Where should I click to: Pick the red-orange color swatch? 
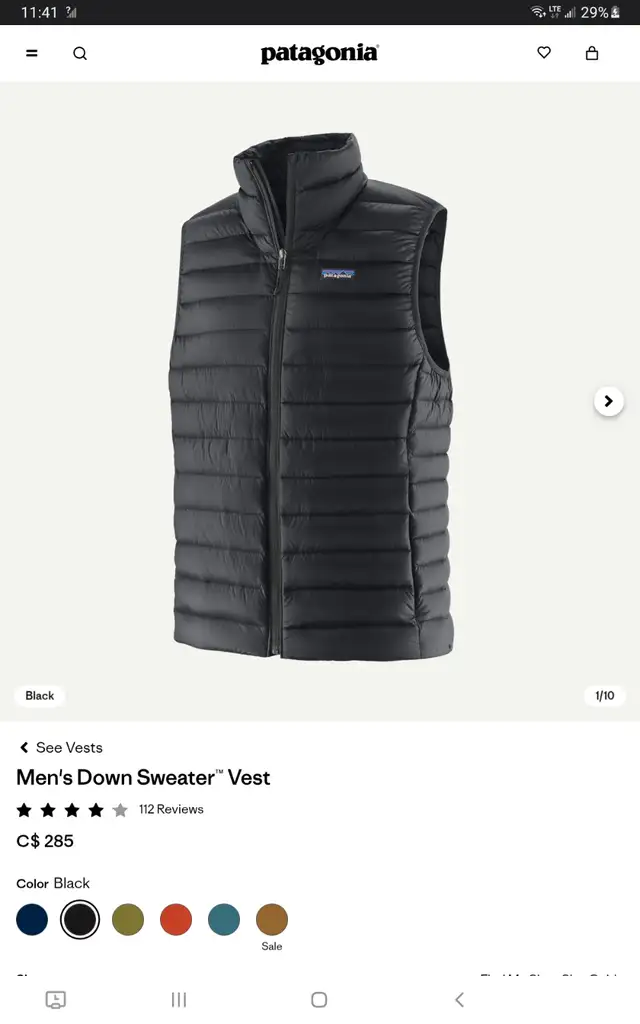176,920
